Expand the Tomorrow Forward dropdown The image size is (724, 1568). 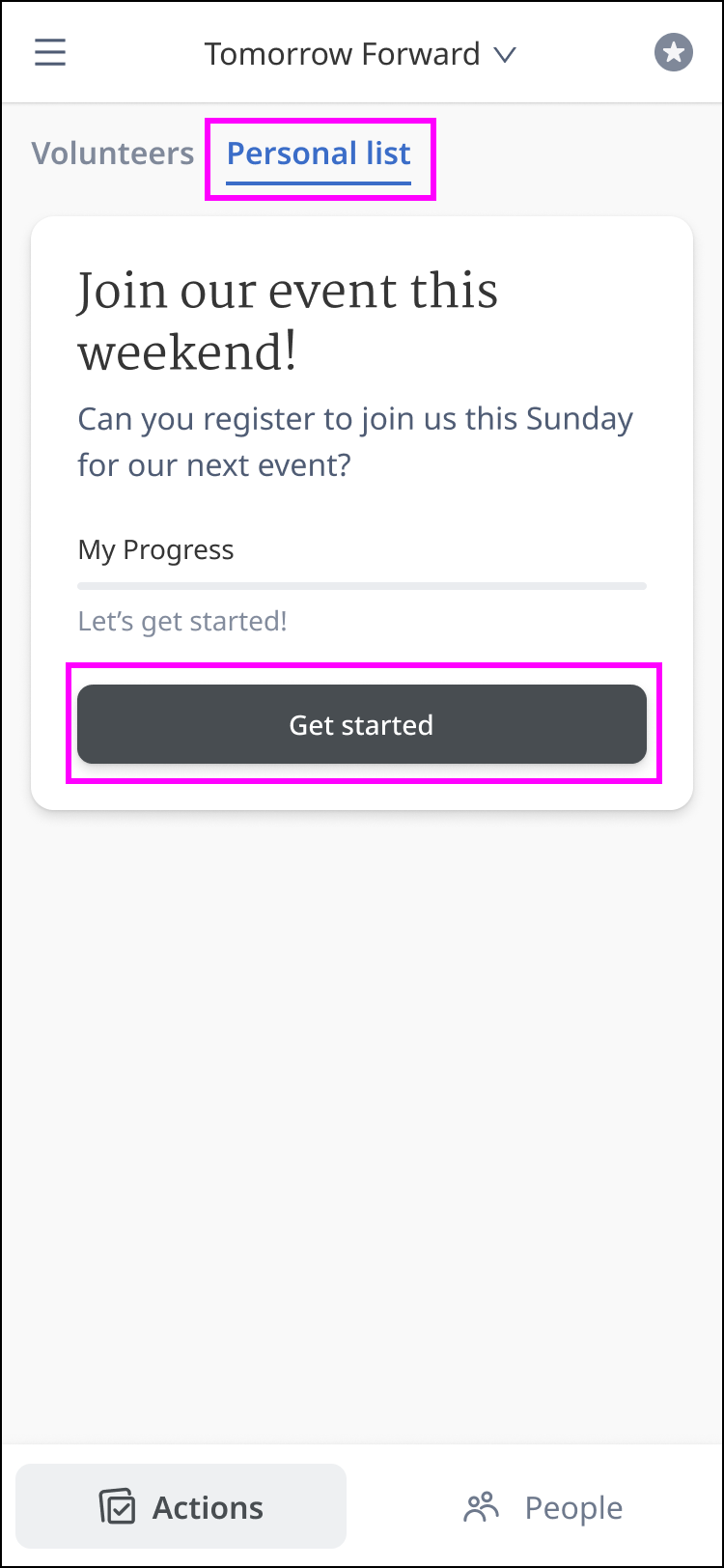coord(361,54)
